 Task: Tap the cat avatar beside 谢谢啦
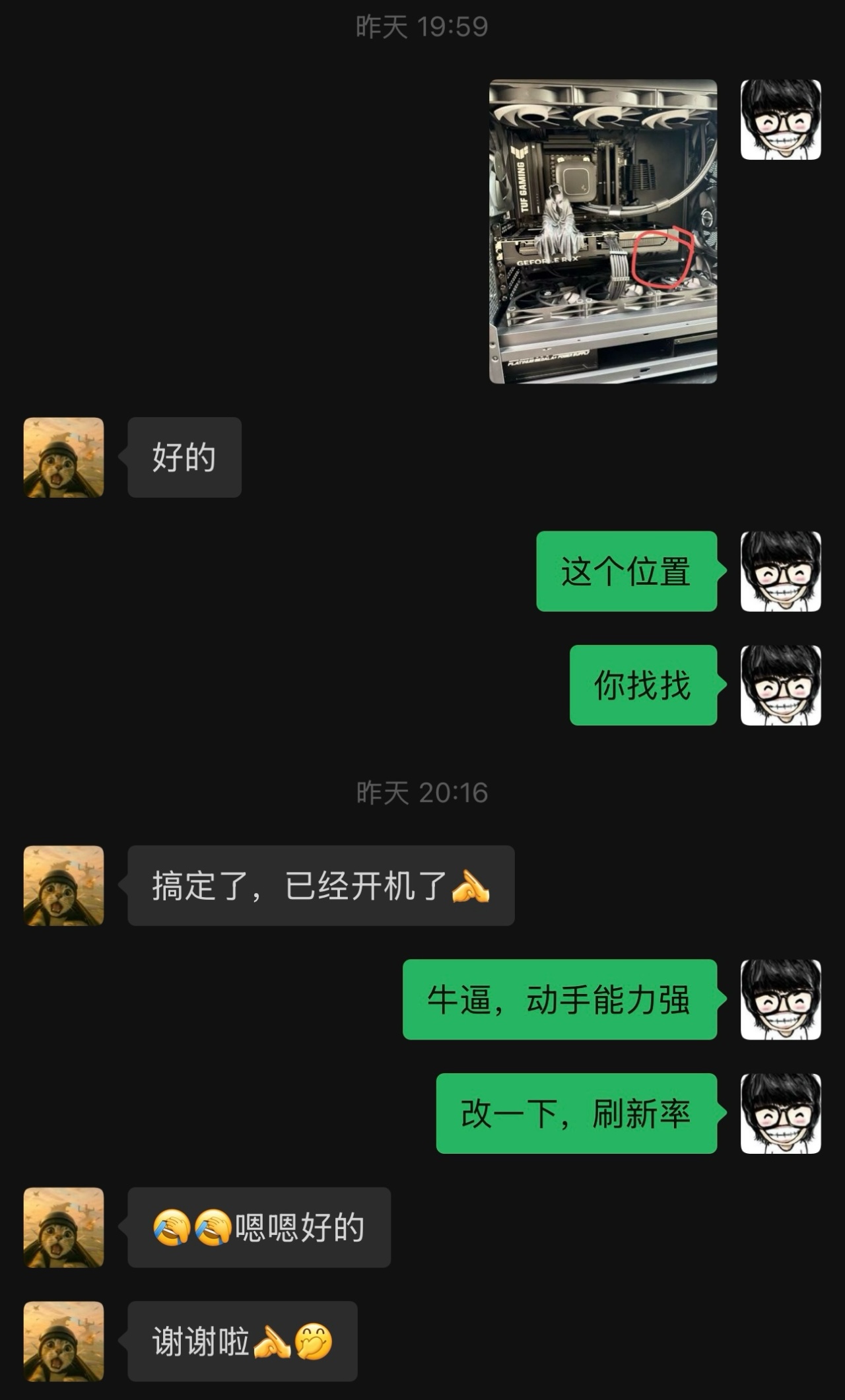click(63, 1341)
